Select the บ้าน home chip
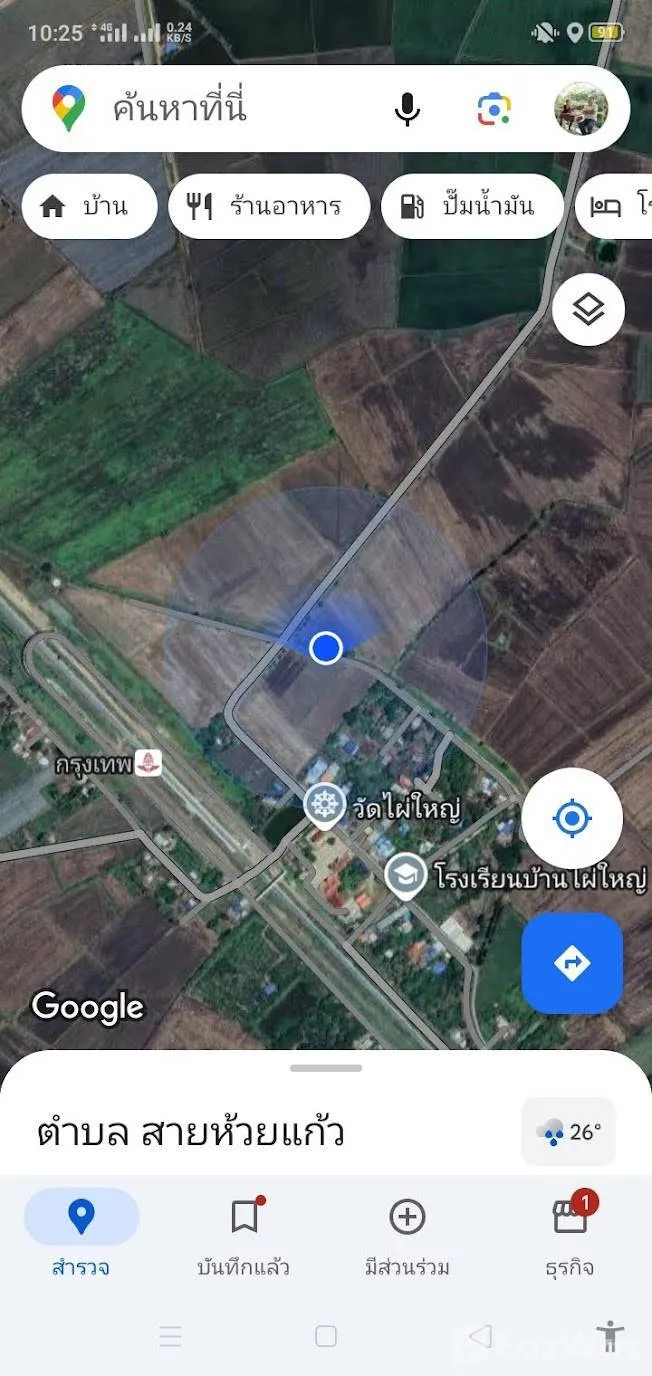Viewport: 652px width, 1376px height. [89, 207]
